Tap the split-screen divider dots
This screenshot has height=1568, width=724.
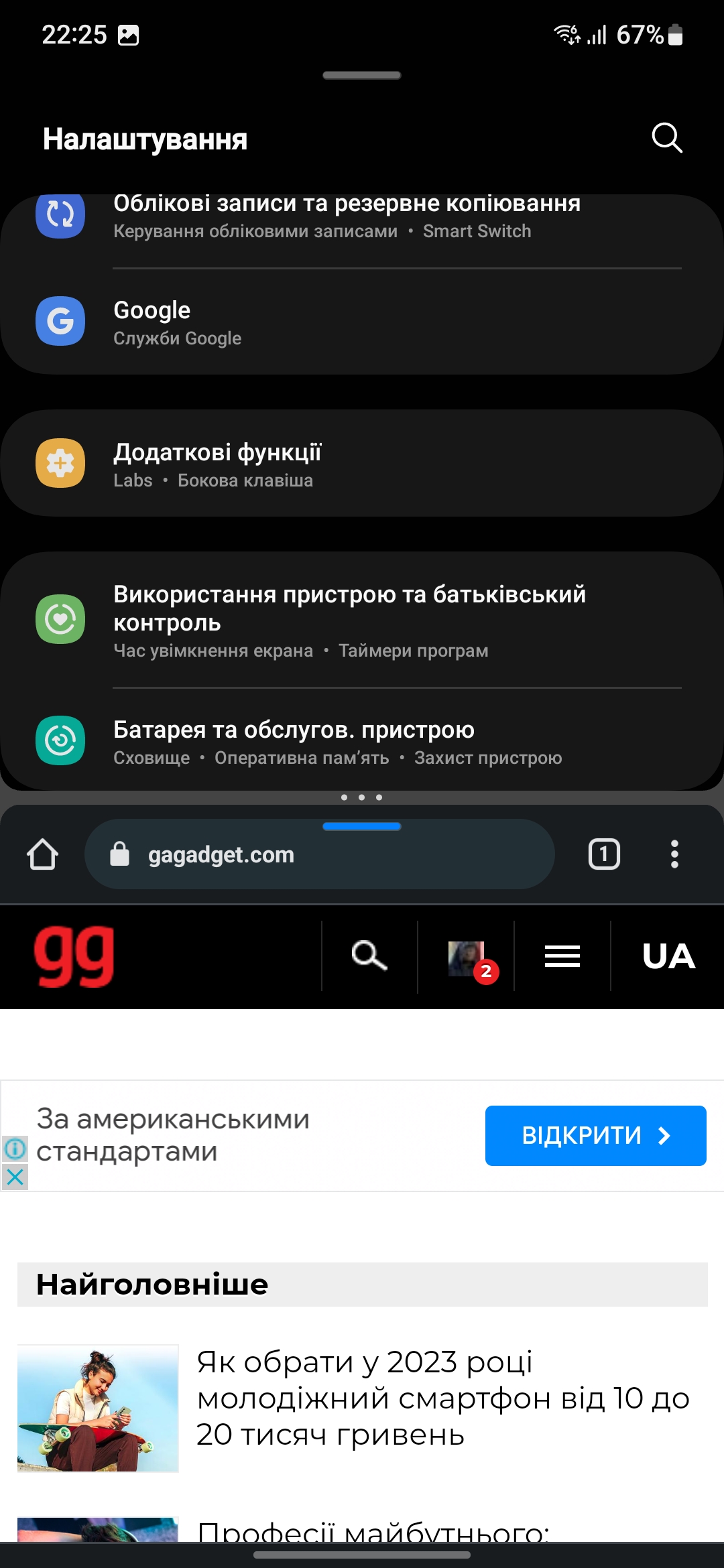point(362,797)
